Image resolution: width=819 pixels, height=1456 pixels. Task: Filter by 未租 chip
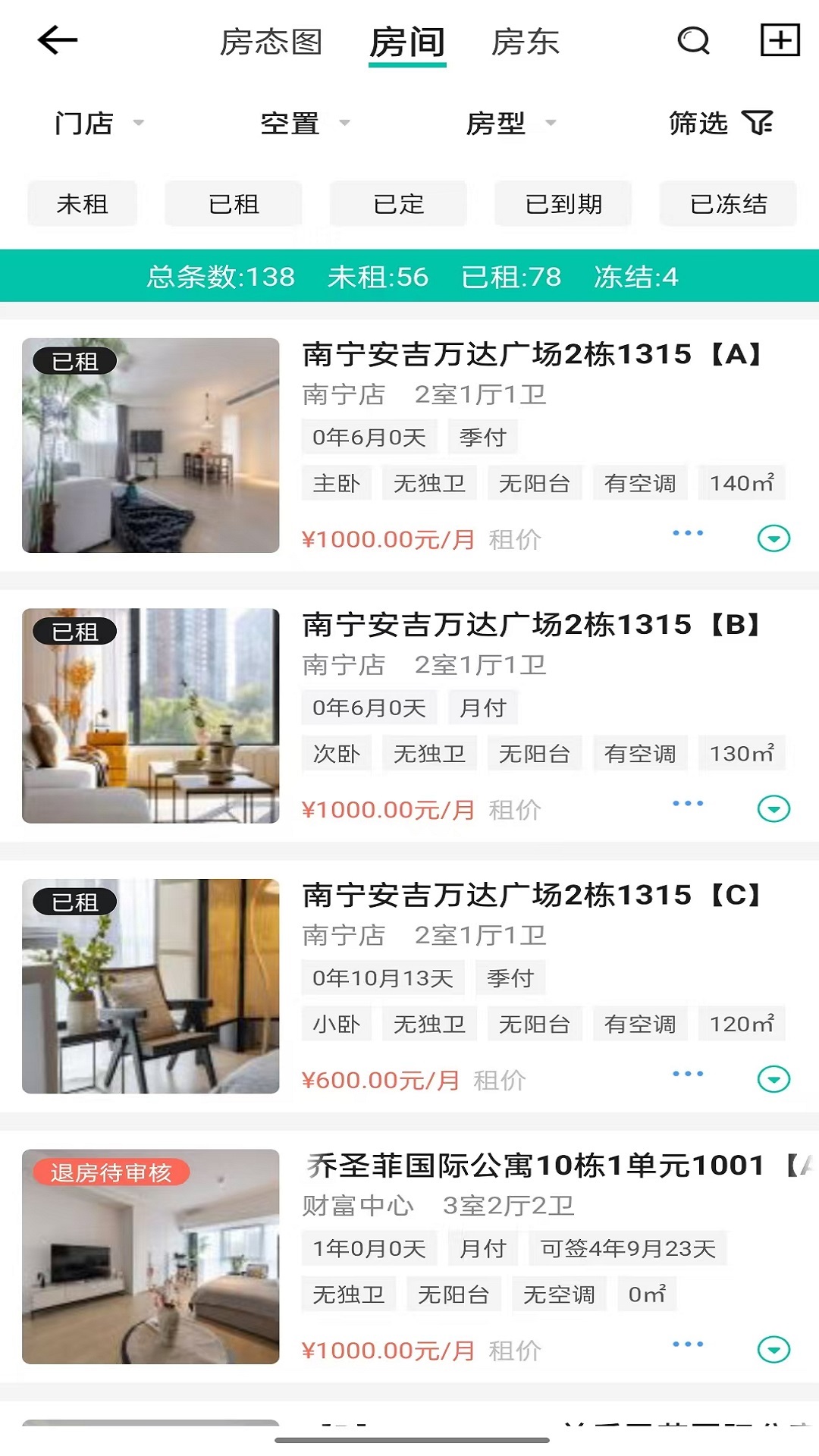tap(83, 204)
